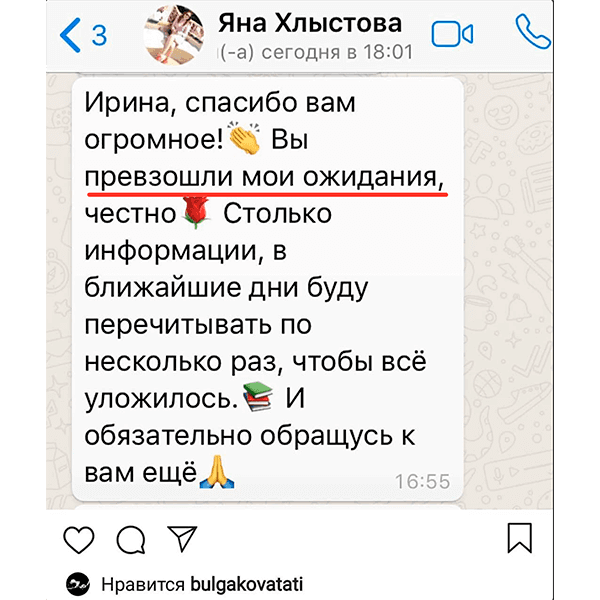Save the post with the bookmark icon
Viewport: 600px width, 600px height.
tap(520, 539)
